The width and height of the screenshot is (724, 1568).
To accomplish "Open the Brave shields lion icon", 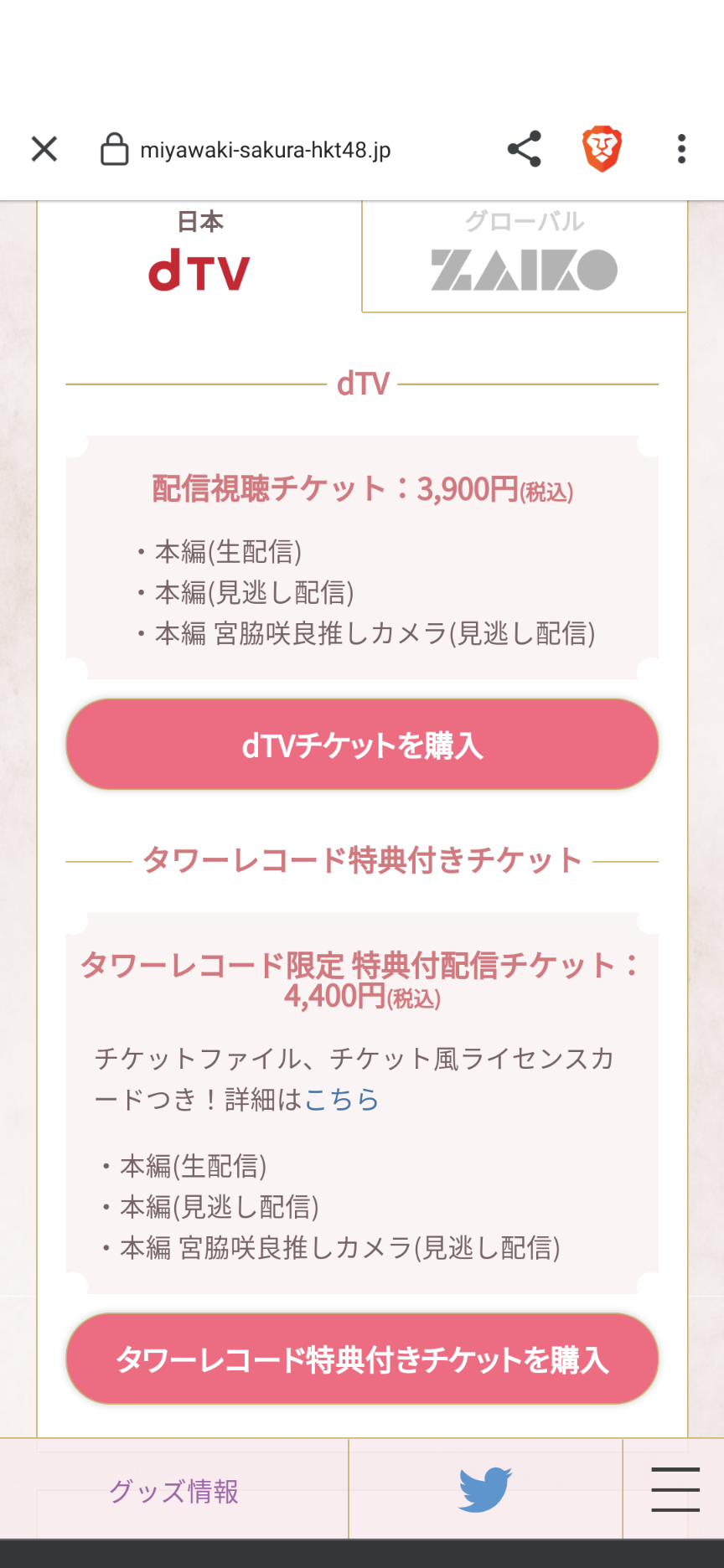I will click(x=602, y=150).
